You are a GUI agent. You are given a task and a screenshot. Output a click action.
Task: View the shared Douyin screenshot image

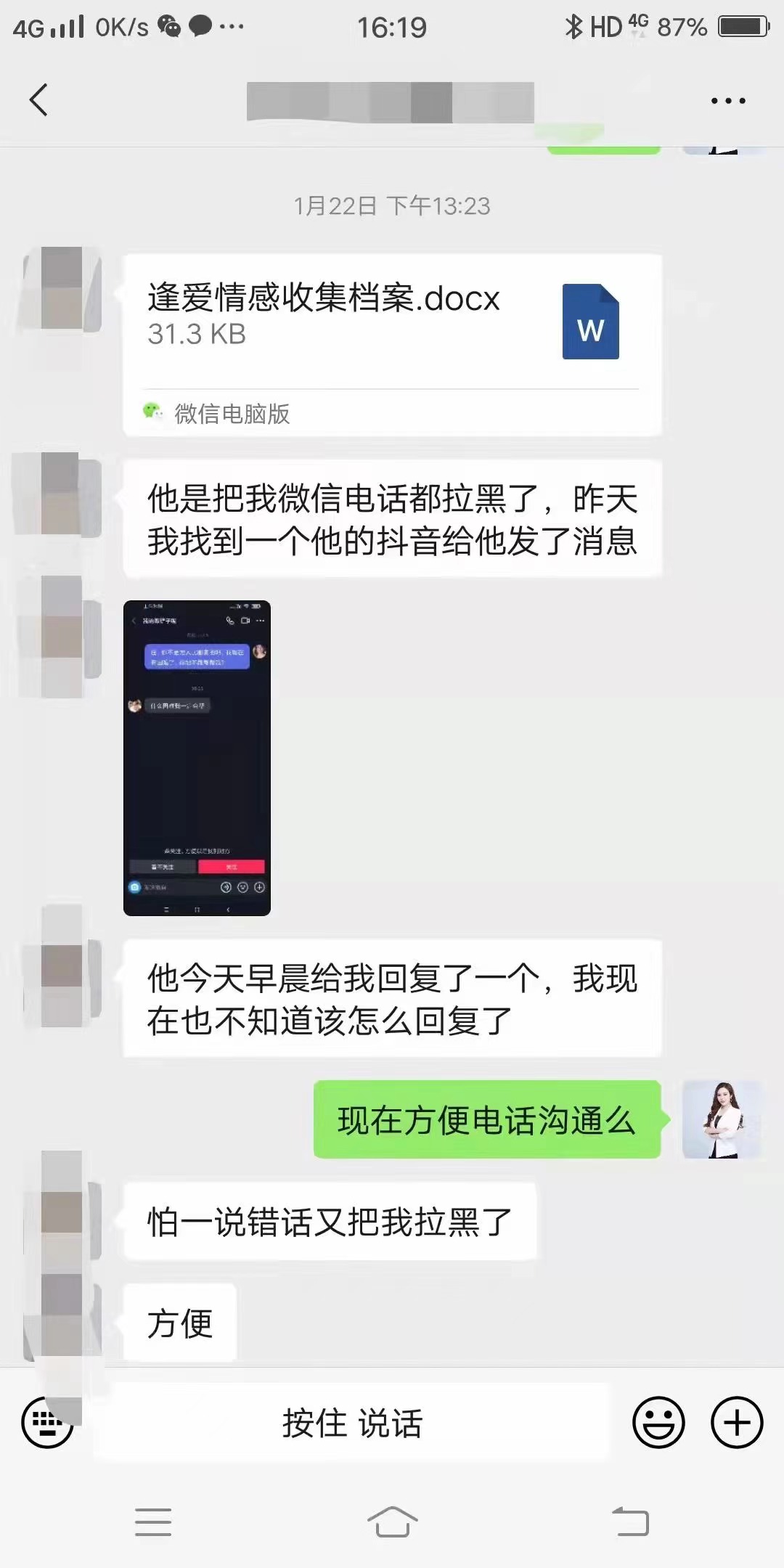click(x=197, y=757)
